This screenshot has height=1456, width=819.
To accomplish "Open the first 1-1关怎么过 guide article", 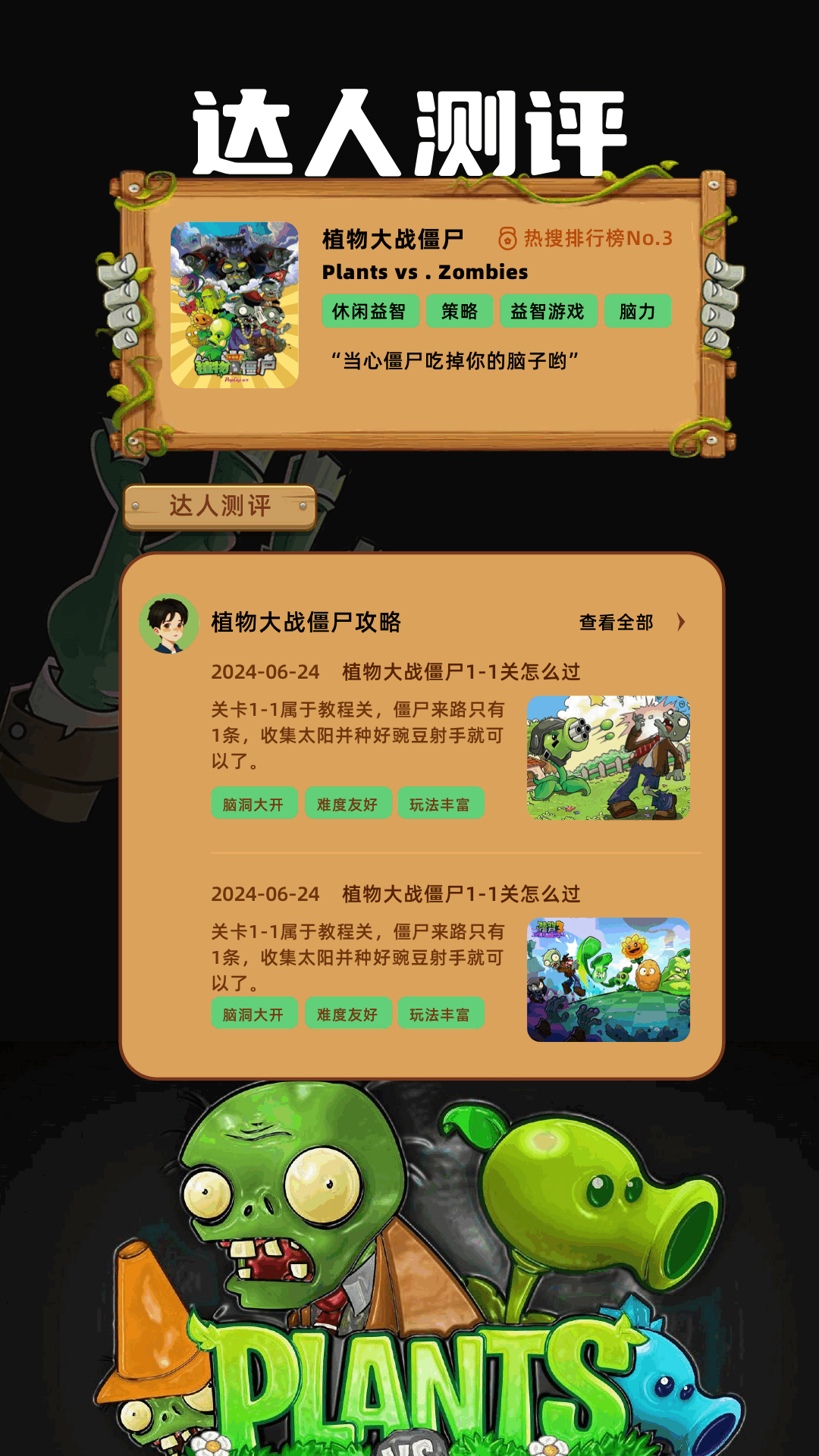I will click(x=460, y=672).
